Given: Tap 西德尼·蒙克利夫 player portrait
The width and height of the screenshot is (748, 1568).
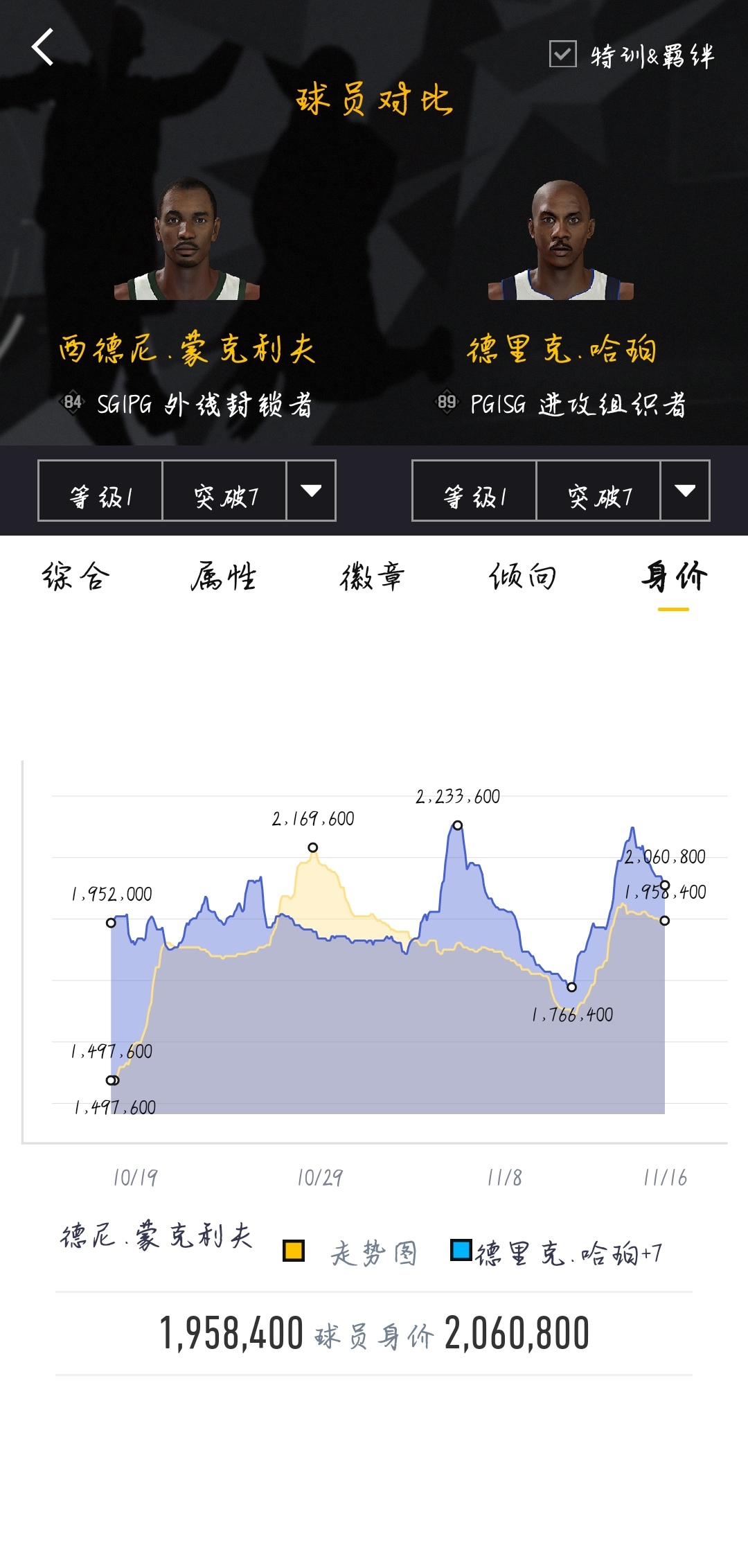Looking at the screenshot, I should [187, 240].
